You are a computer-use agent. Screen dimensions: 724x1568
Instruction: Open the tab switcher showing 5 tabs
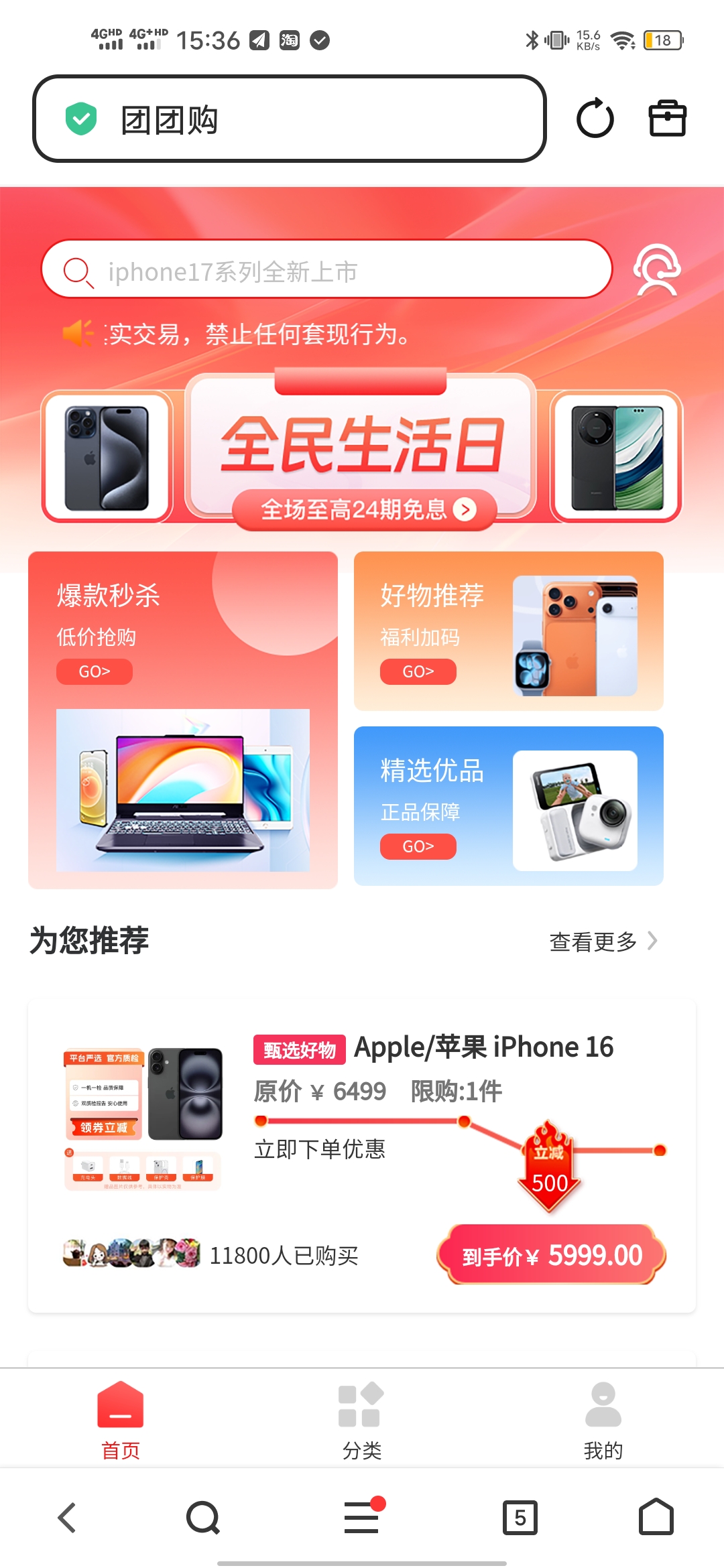[520, 1518]
